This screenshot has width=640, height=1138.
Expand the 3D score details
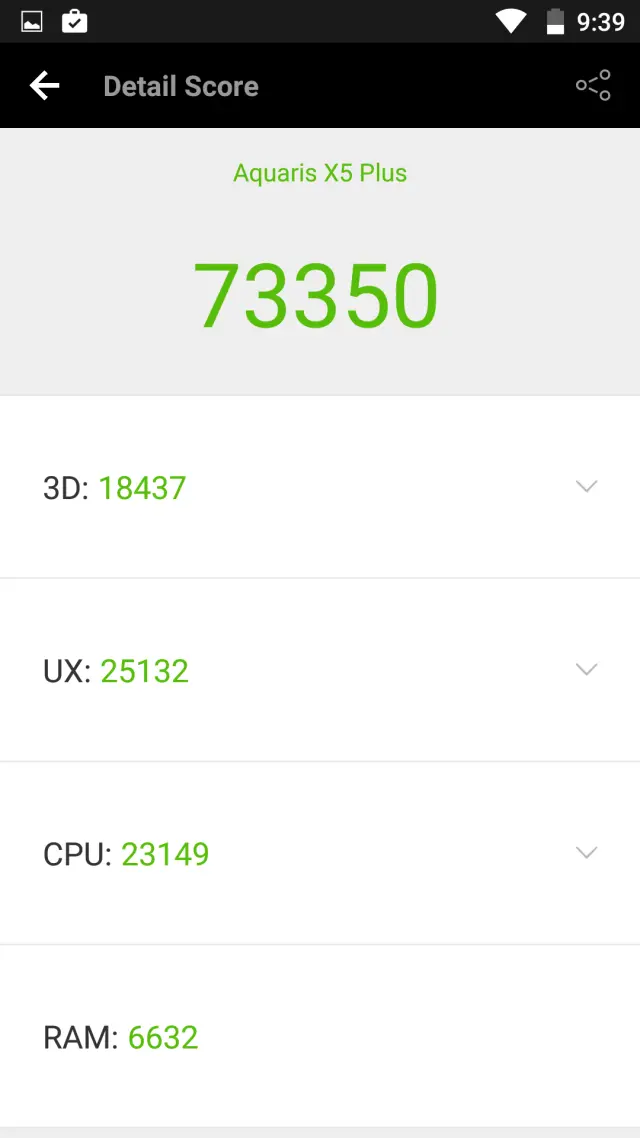coord(586,487)
